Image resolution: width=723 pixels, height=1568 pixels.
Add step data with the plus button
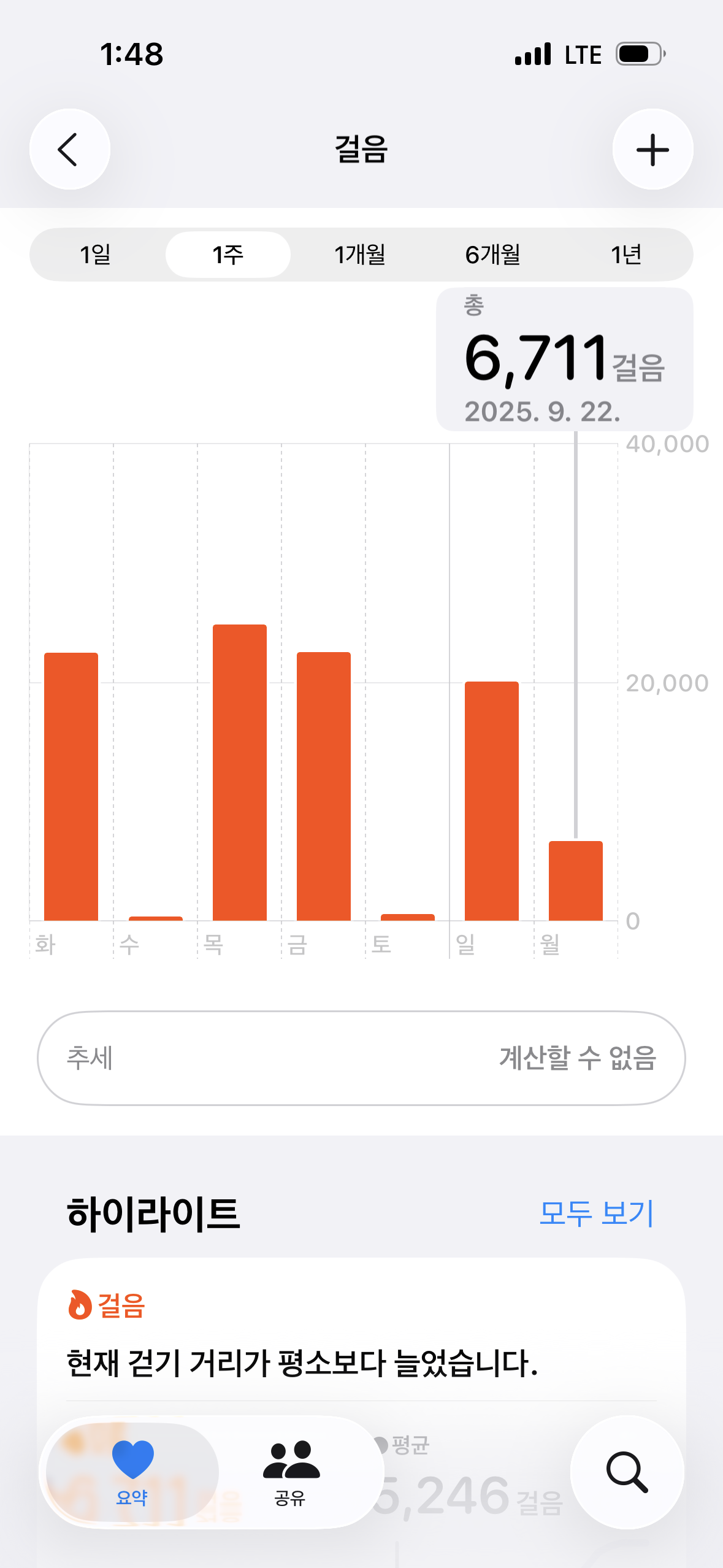[x=652, y=149]
